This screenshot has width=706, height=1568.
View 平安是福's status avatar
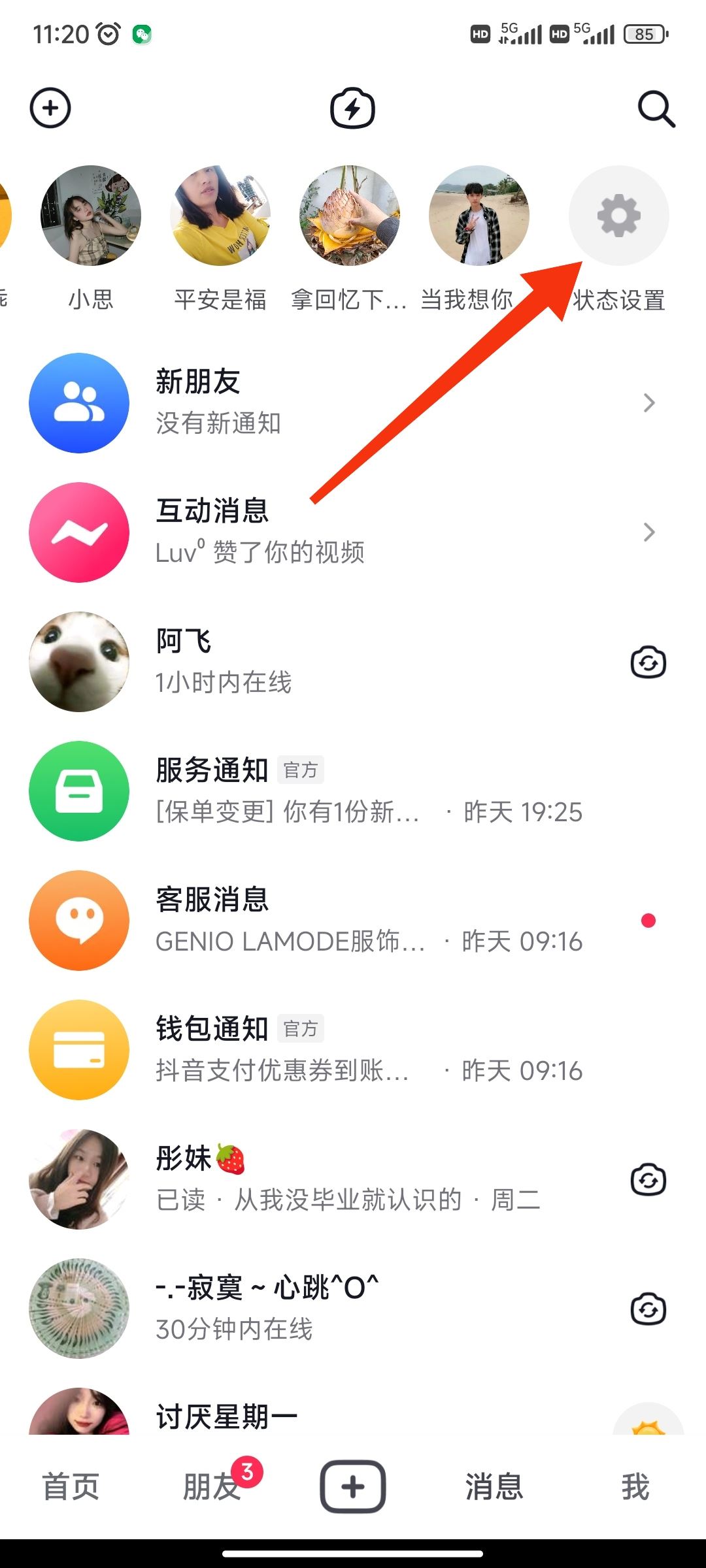click(220, 216)
